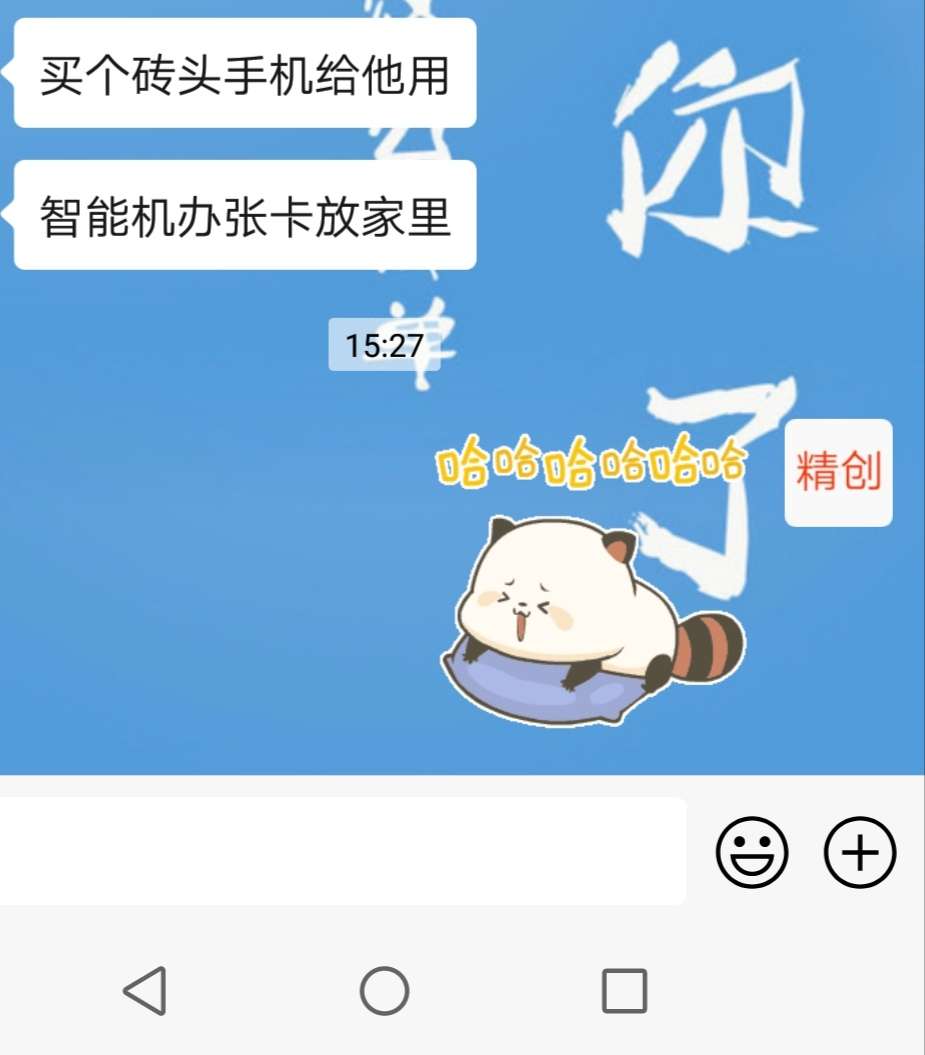Tap the 15:27 timestamp

click(385, 345)
